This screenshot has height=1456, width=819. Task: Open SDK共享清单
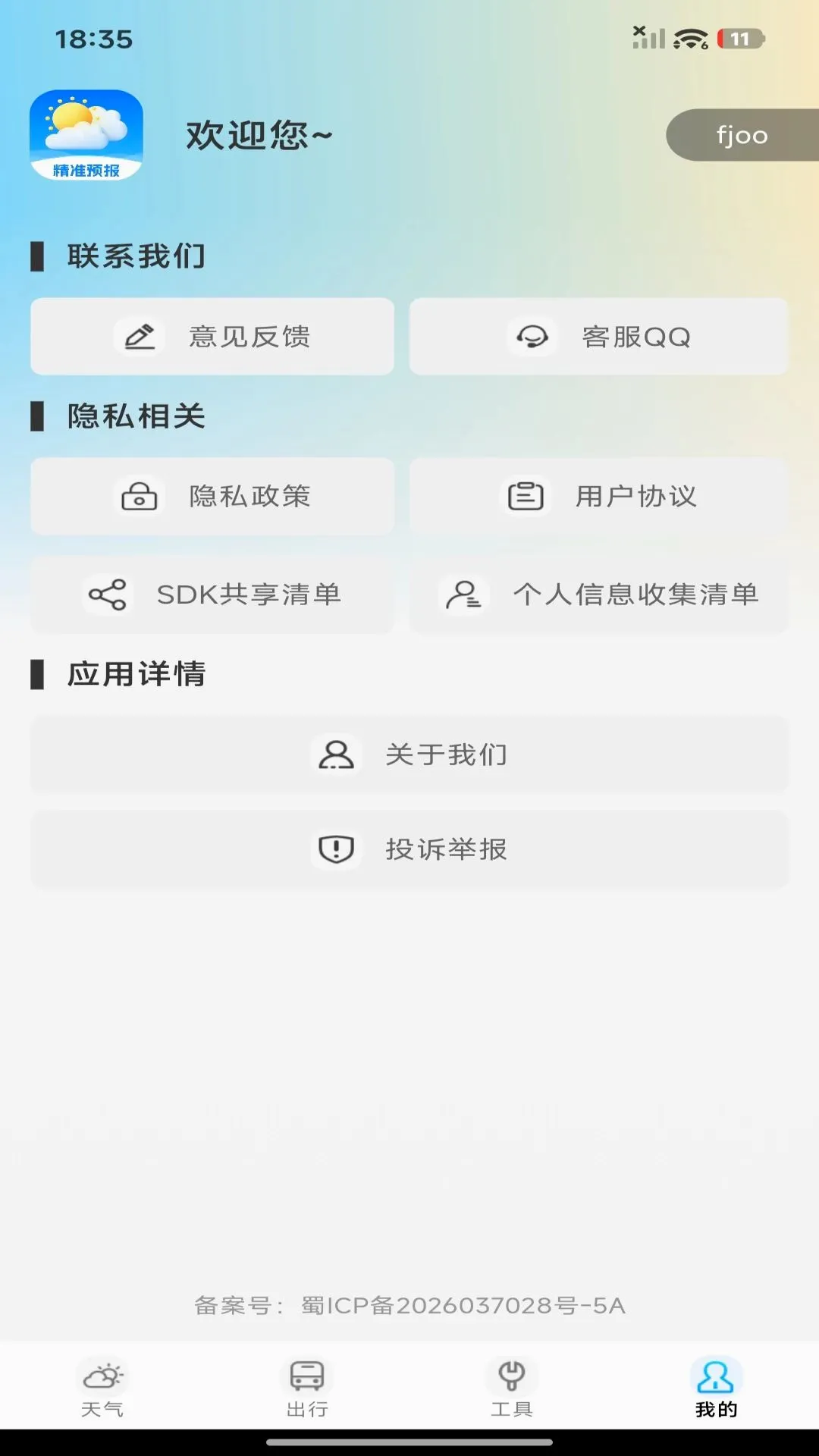click(x=212, y=595)
